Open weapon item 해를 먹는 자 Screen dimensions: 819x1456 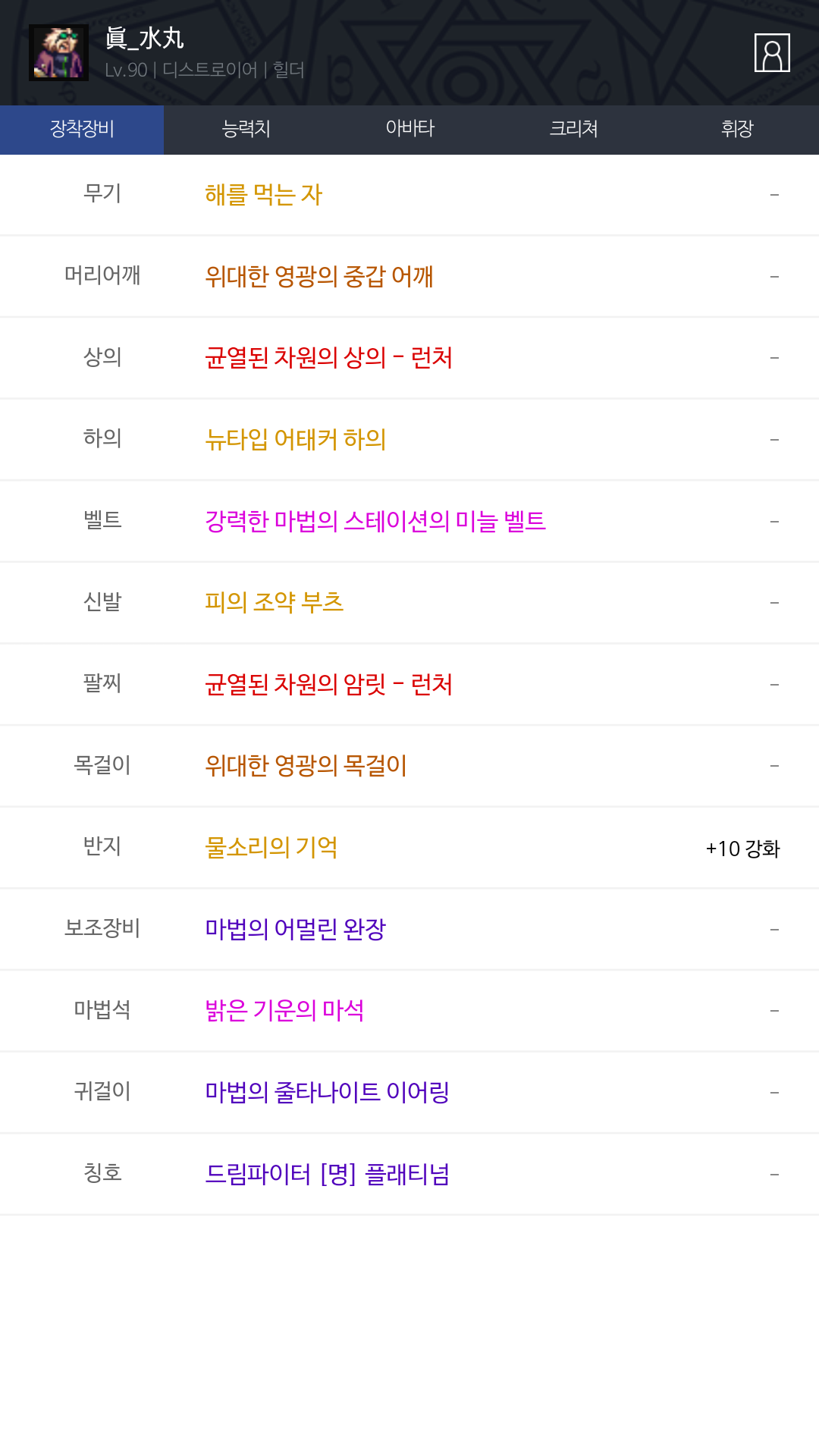[x=263, y=195]
